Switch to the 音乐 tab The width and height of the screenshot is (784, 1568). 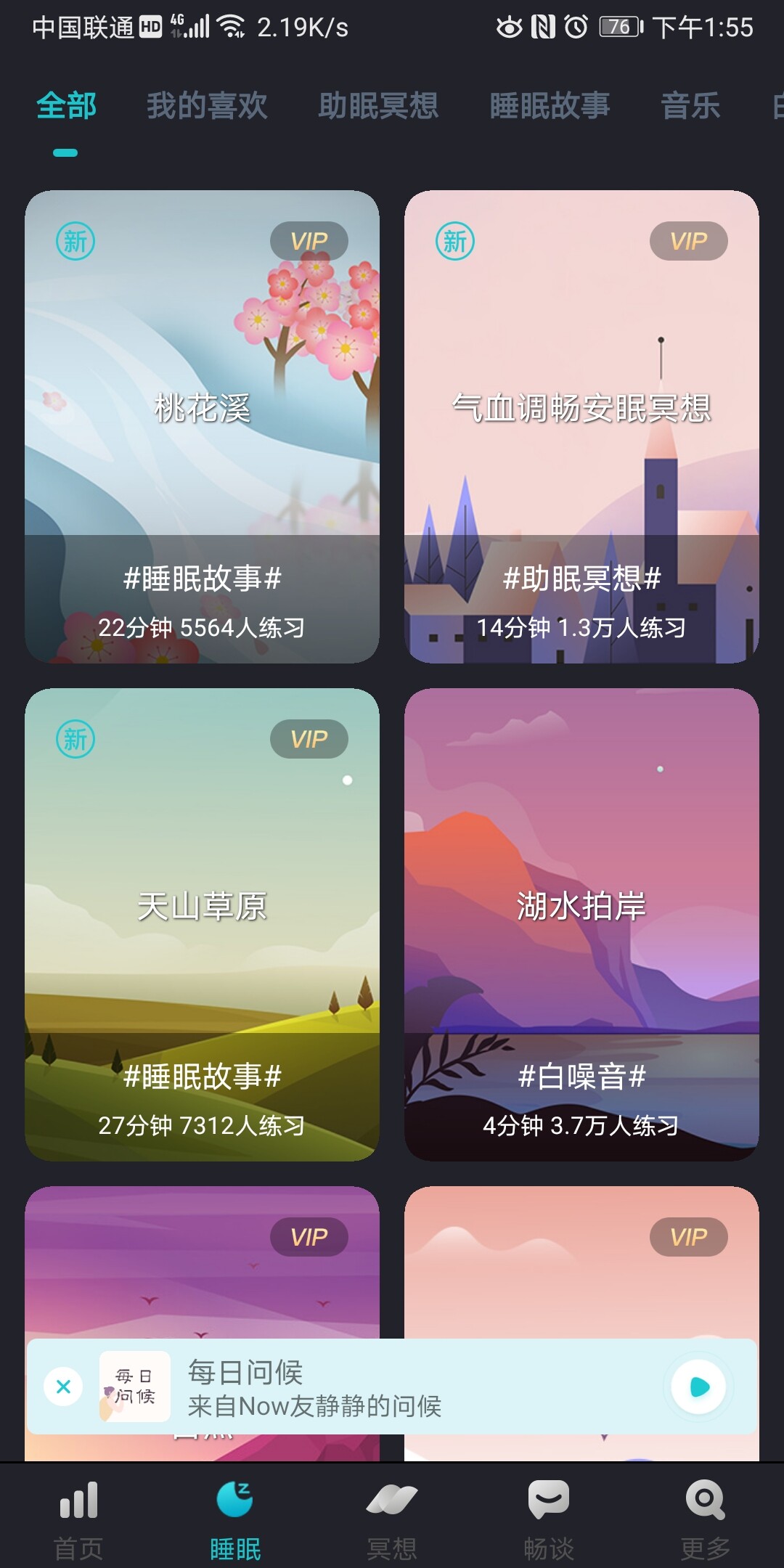(690, 106)
